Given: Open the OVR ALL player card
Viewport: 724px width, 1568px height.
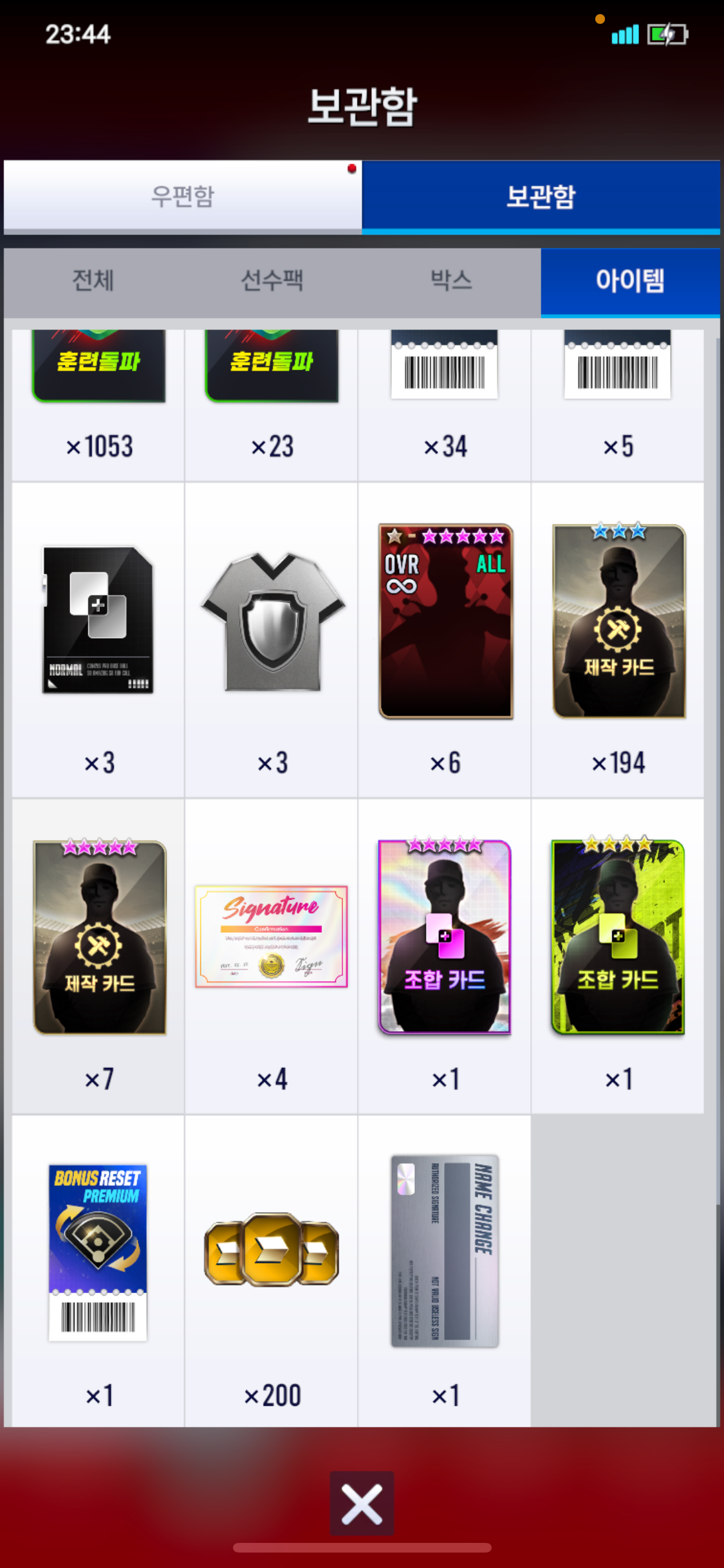Looking at the screenshot, I should point(445,622).
